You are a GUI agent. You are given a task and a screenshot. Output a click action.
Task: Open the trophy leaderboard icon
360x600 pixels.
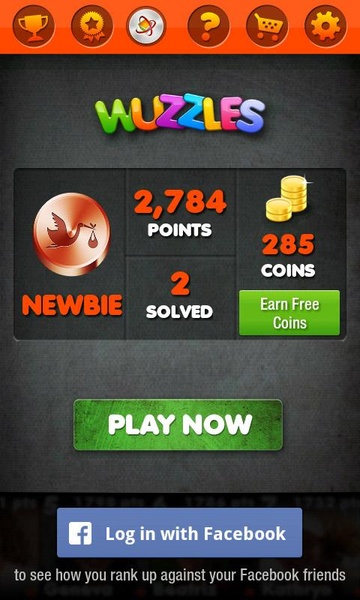point(34,26)
